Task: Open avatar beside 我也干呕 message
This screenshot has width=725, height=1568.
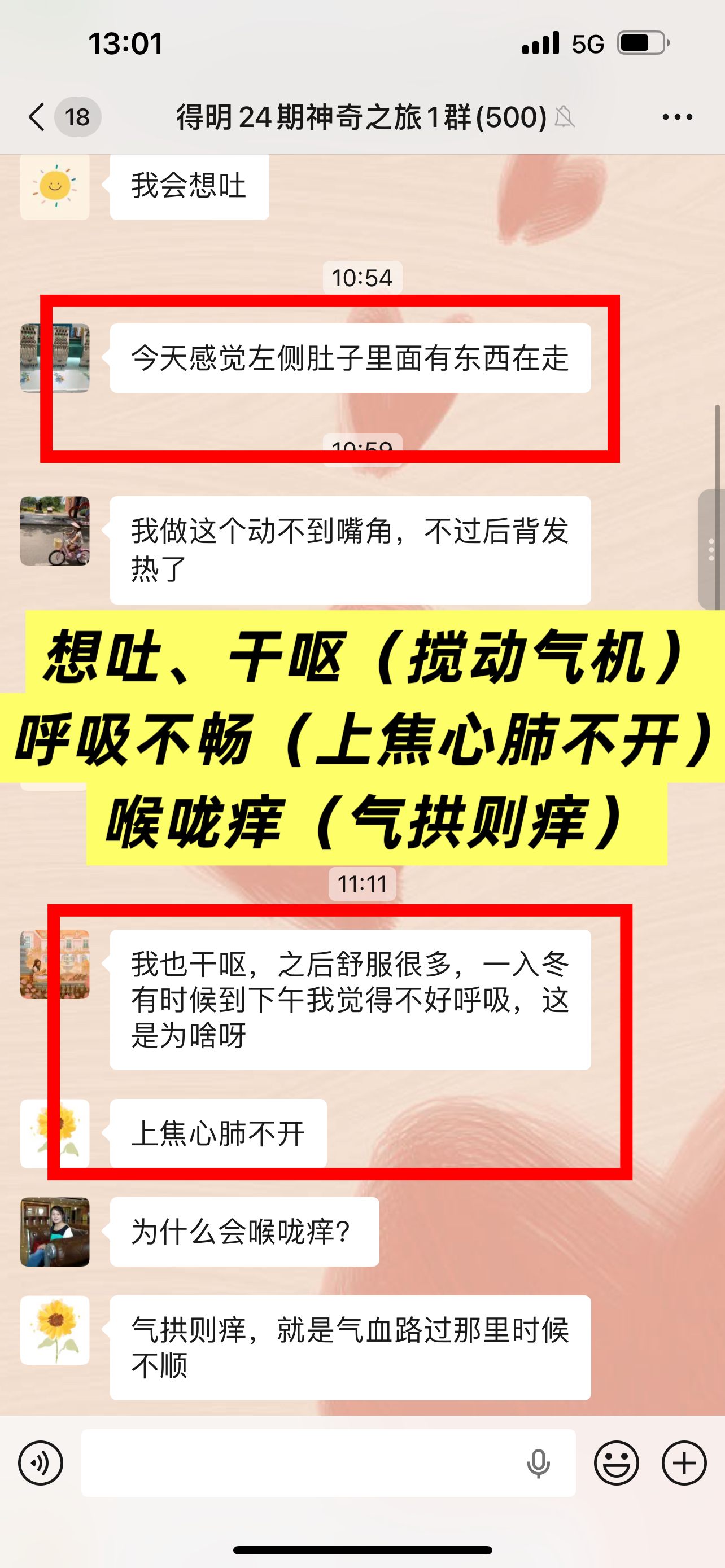Action: pyautogui.click(x=55, y=964)
